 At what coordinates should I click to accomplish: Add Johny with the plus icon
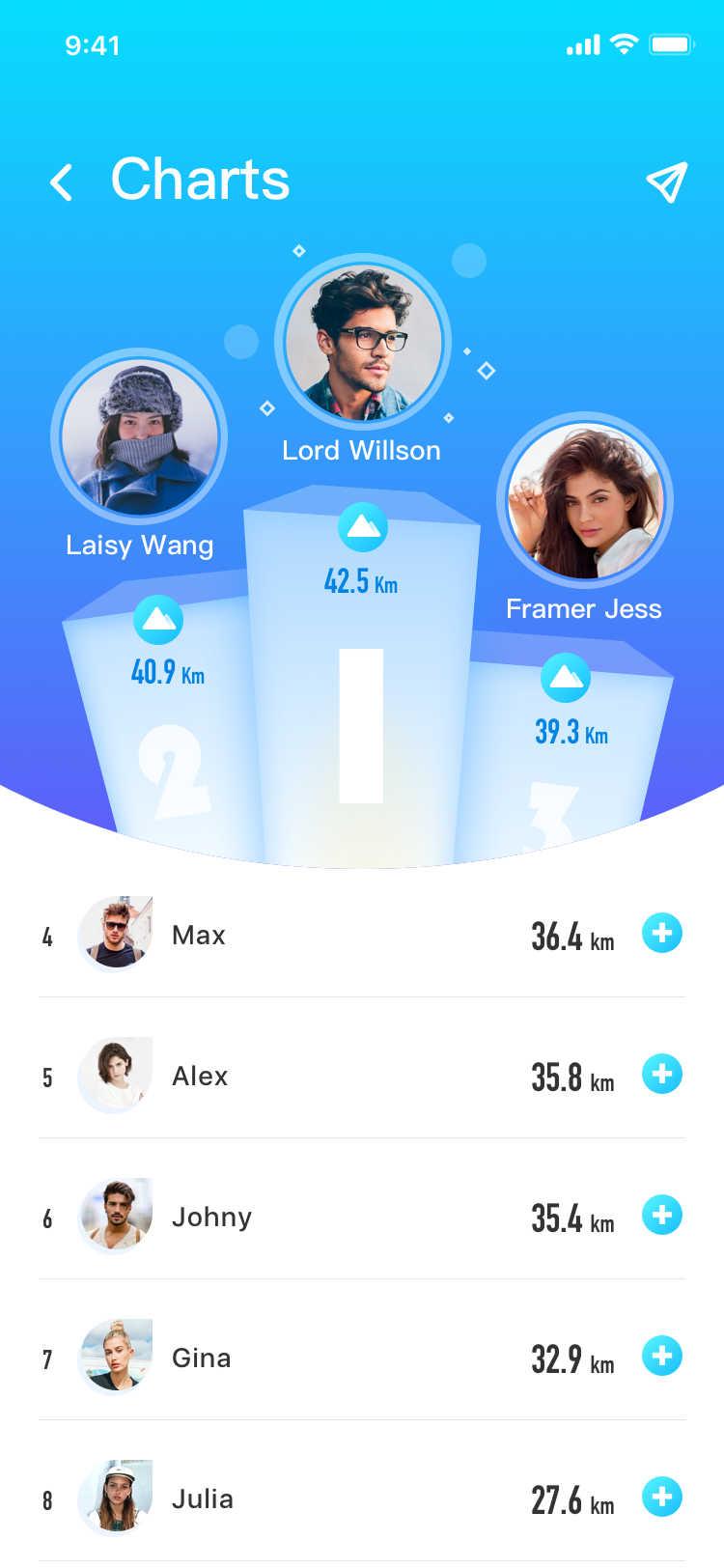(662, 1215)
